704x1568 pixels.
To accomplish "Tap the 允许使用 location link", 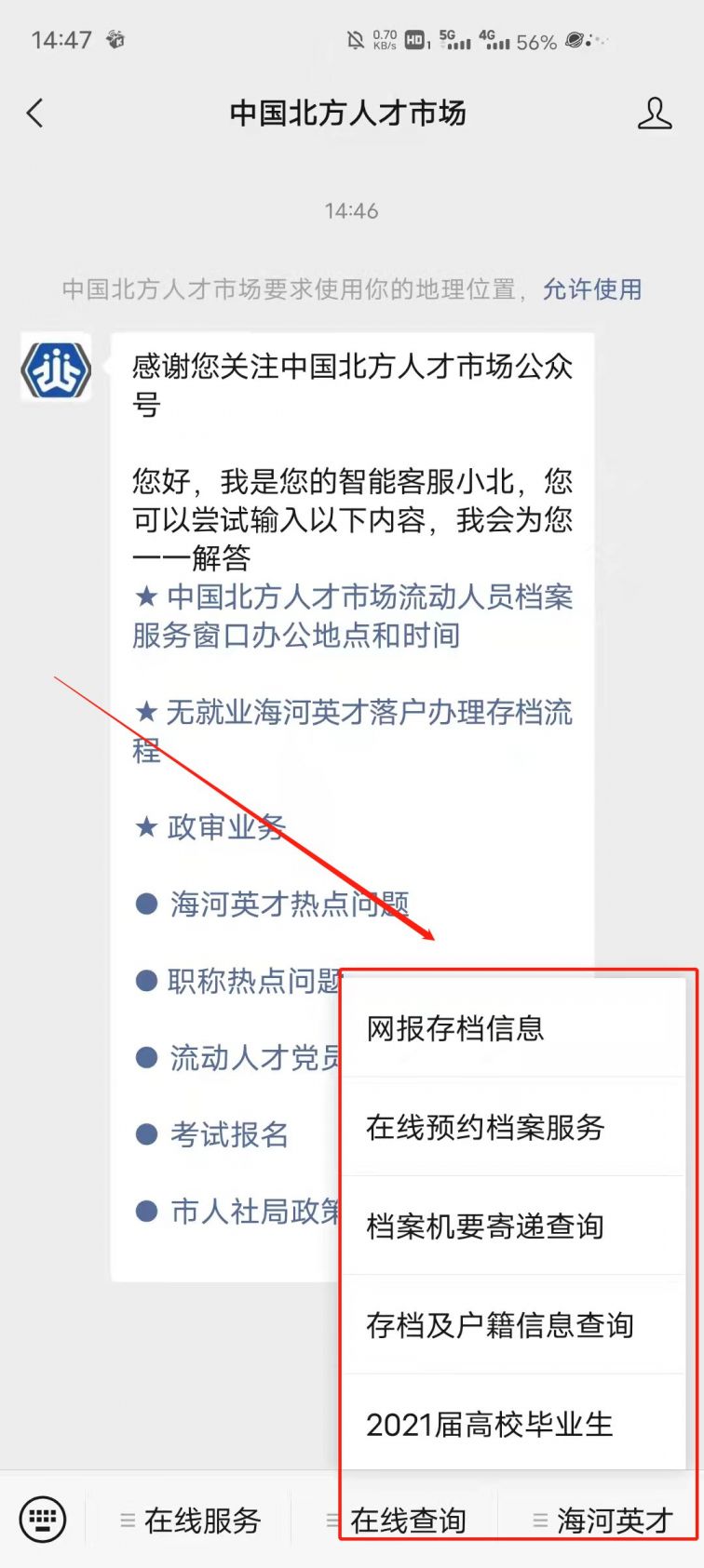I will [x=592, y=289].
